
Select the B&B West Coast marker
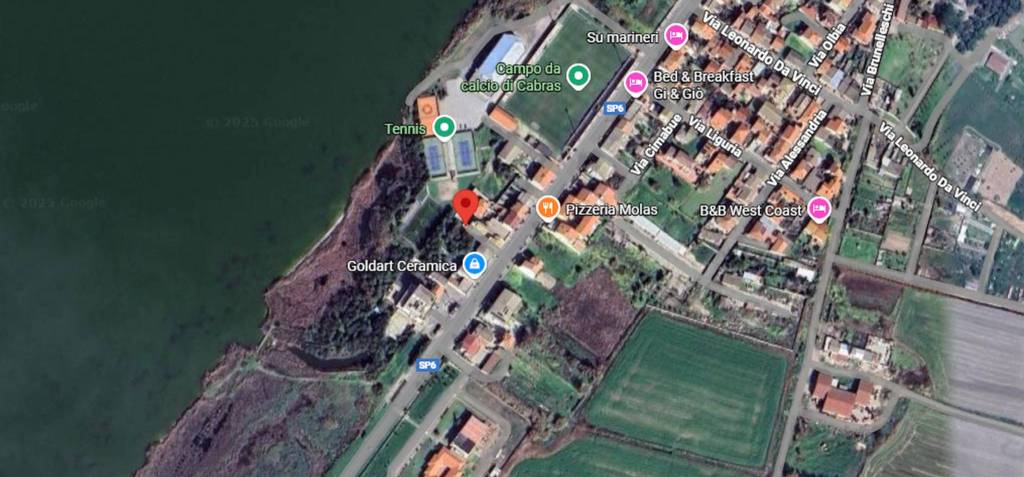coord(820,209)
